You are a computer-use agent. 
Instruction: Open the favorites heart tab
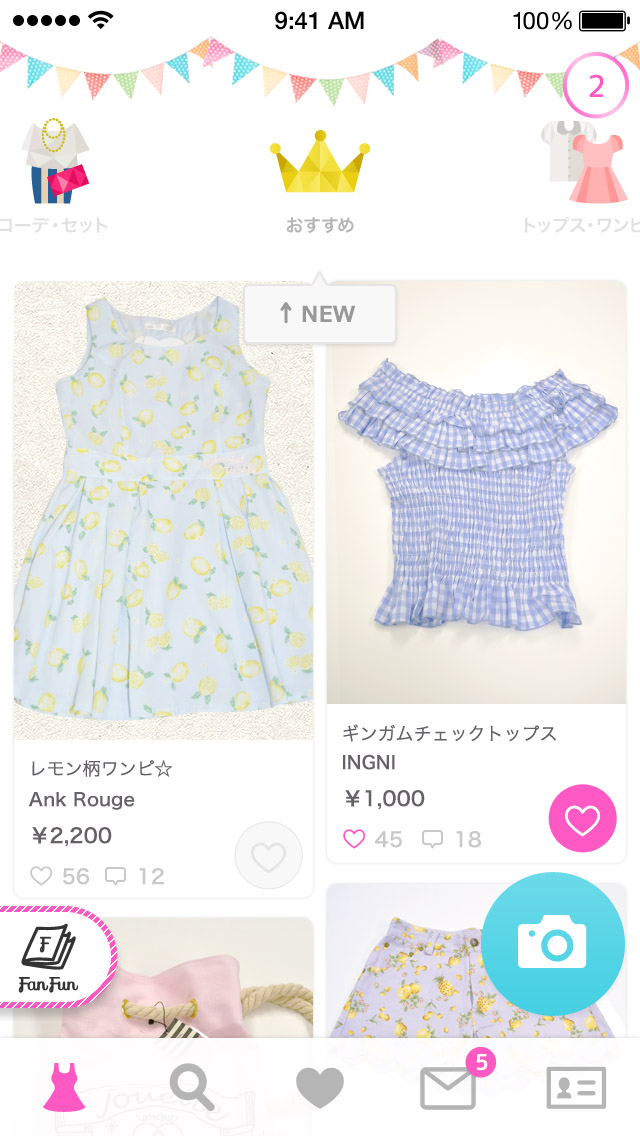pyautogui.click(x=320, y=1087)
